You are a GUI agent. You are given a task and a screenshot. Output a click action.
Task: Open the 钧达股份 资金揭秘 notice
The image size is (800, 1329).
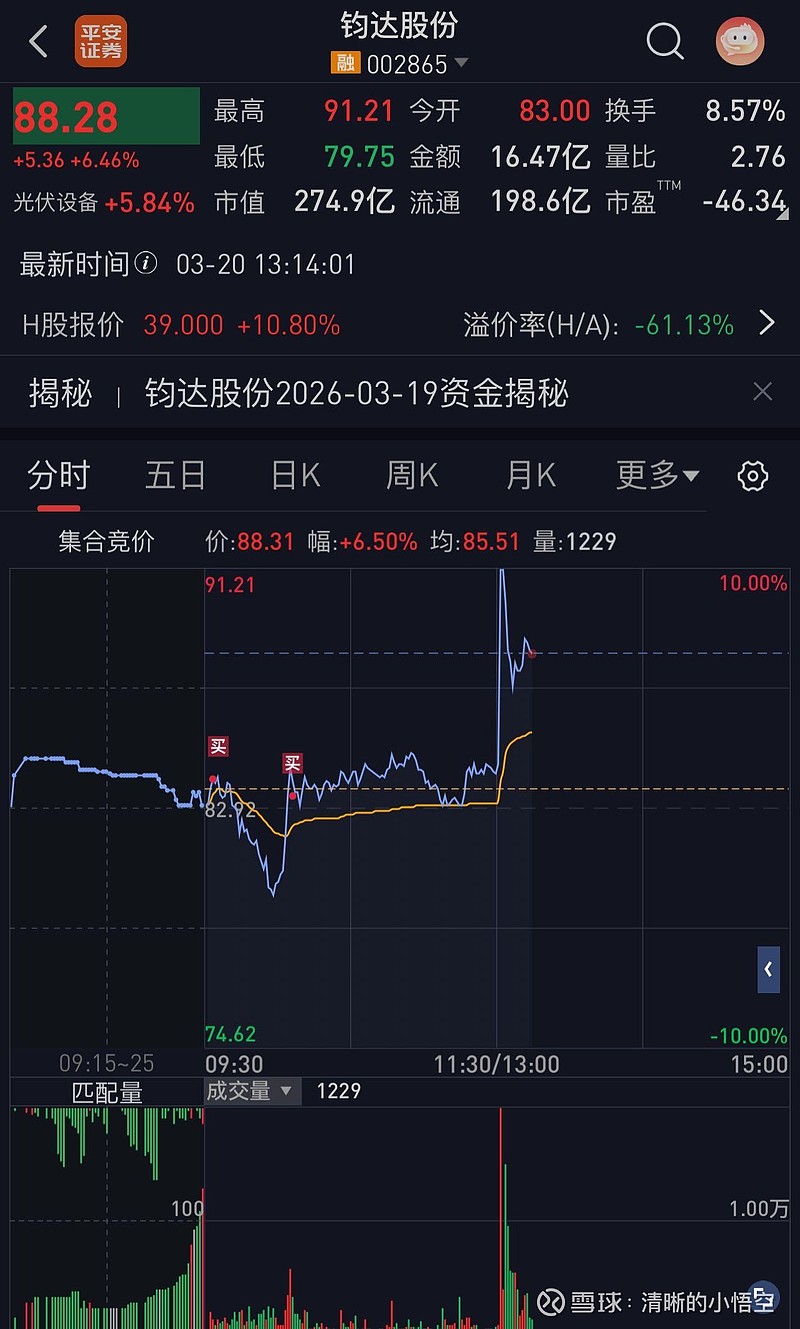(x=356, y=393)
